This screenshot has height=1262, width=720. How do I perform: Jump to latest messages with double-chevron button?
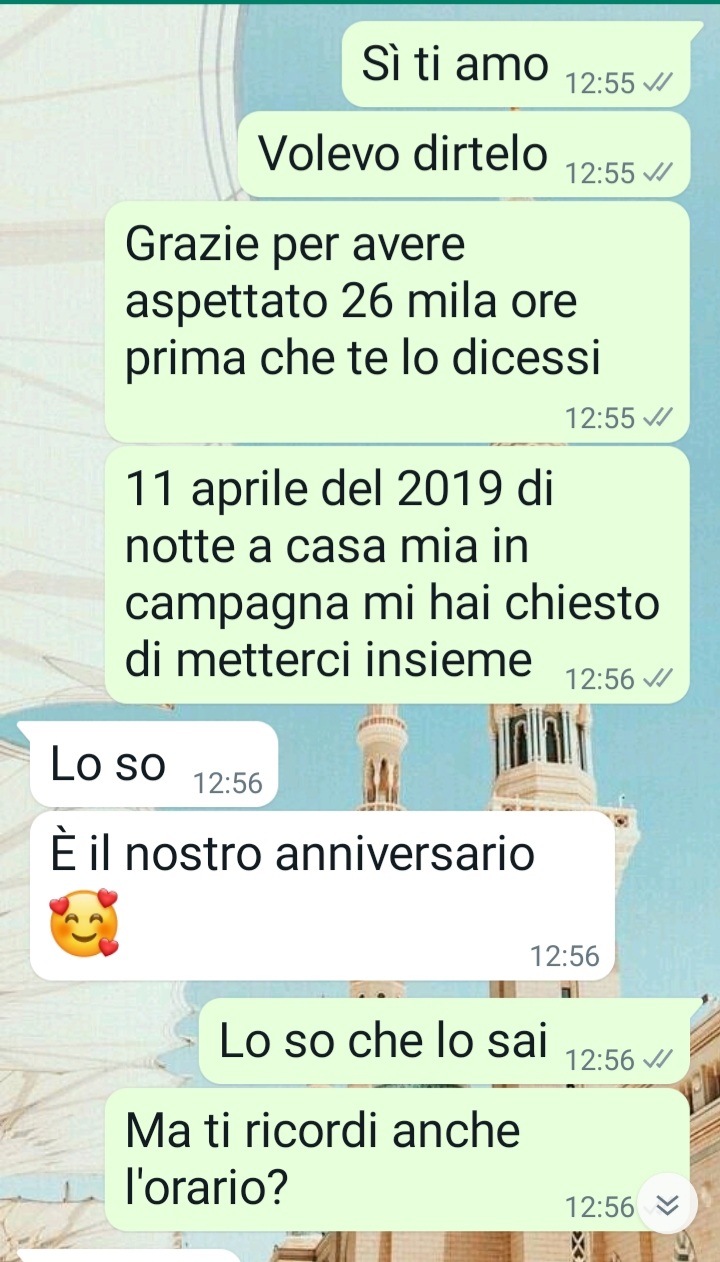667,1204
